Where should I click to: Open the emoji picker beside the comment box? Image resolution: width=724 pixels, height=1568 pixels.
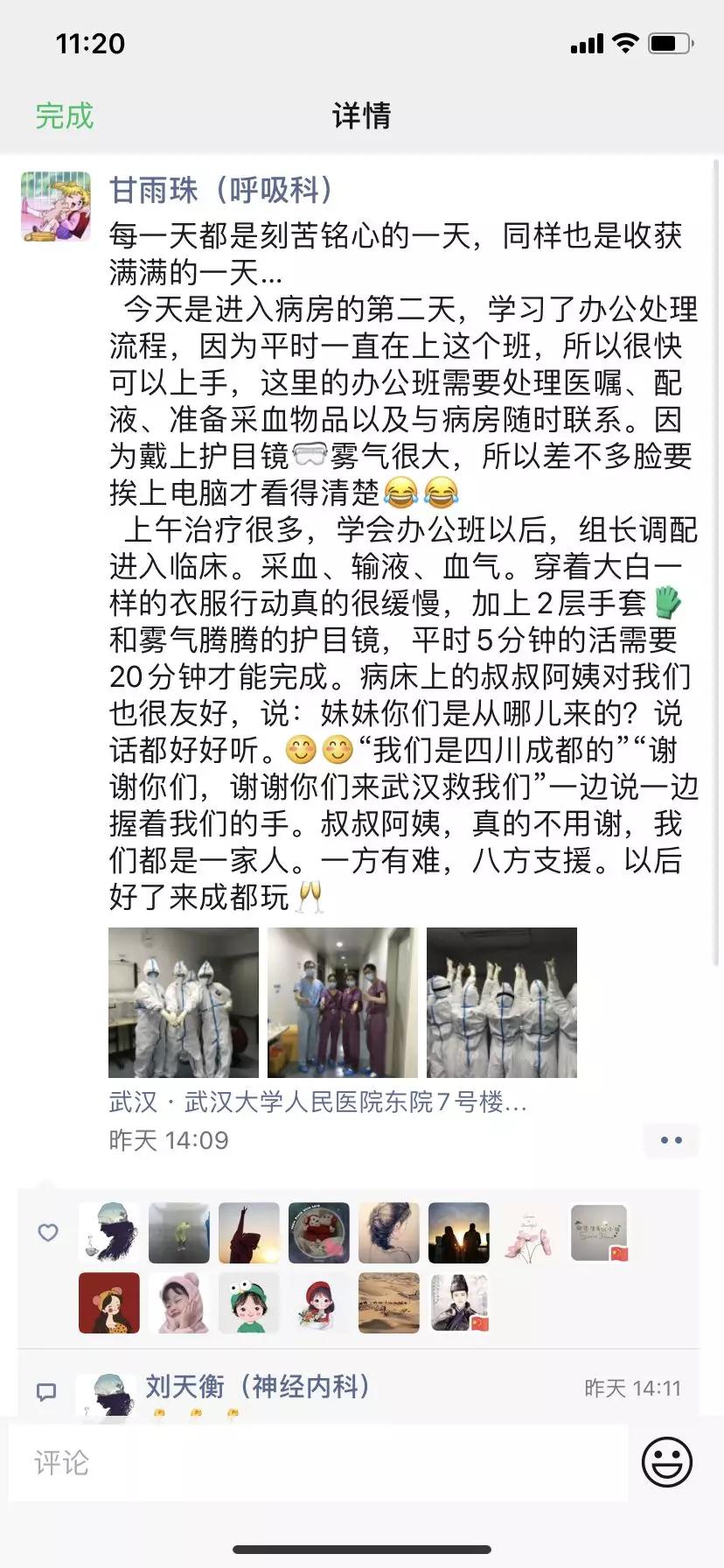click(x=667, y=1462)
